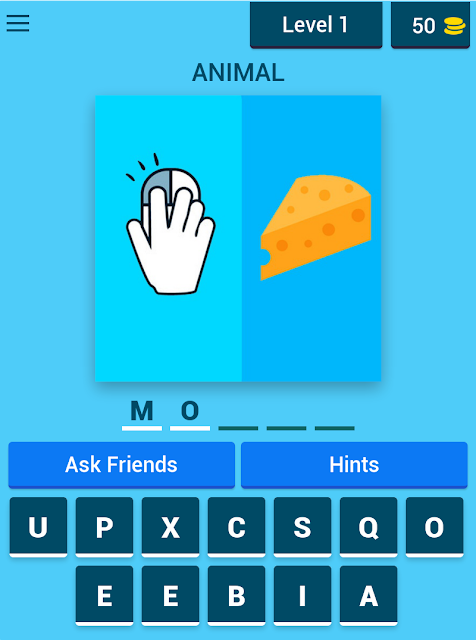Open the 50 coins balance button
Screen dimensions: 476x640
[430, 25]
